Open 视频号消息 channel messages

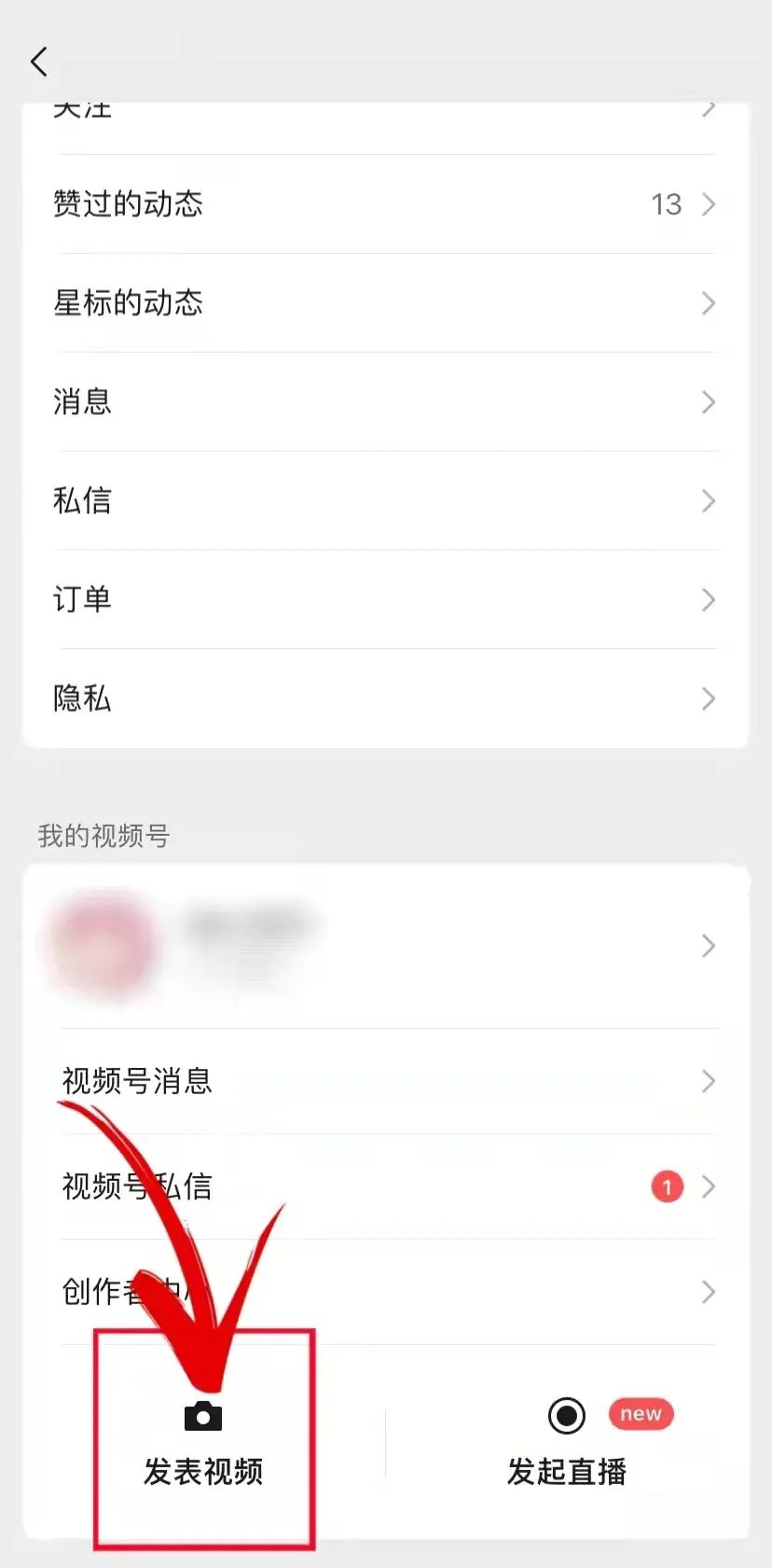pyautogui.click(x=385, y=1082)
